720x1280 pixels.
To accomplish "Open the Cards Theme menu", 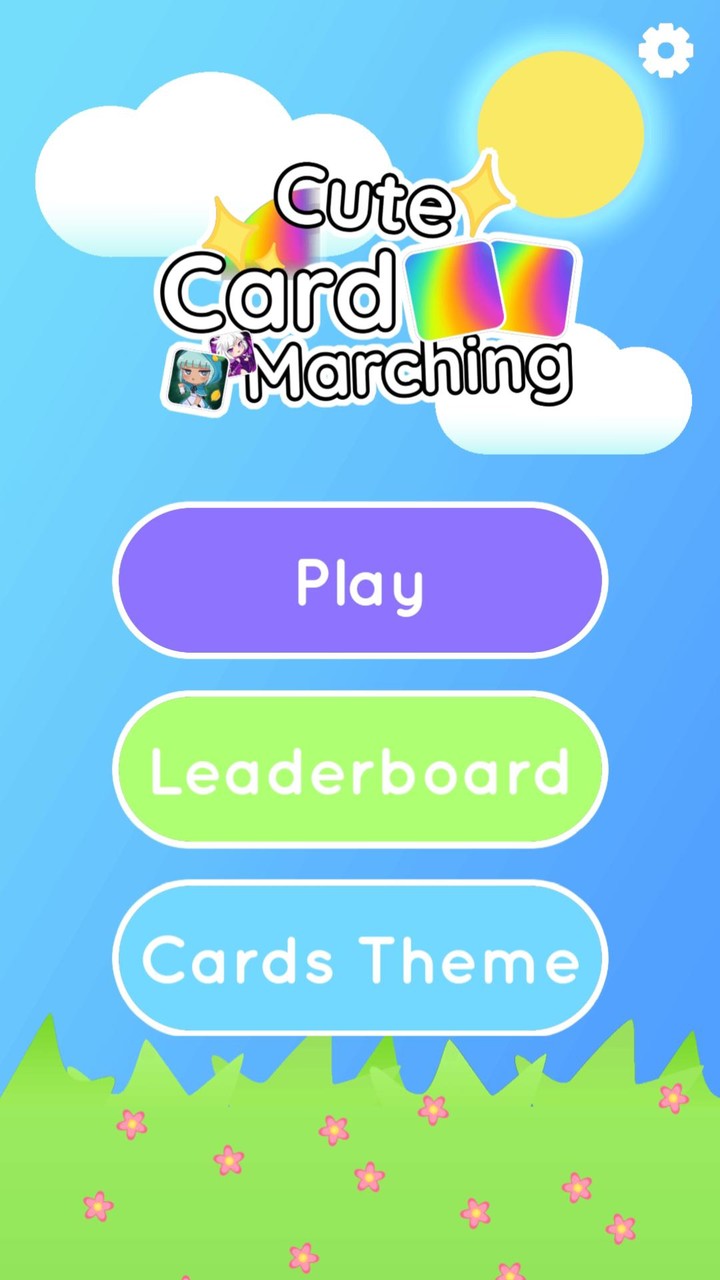I will (x=360, y=959).
